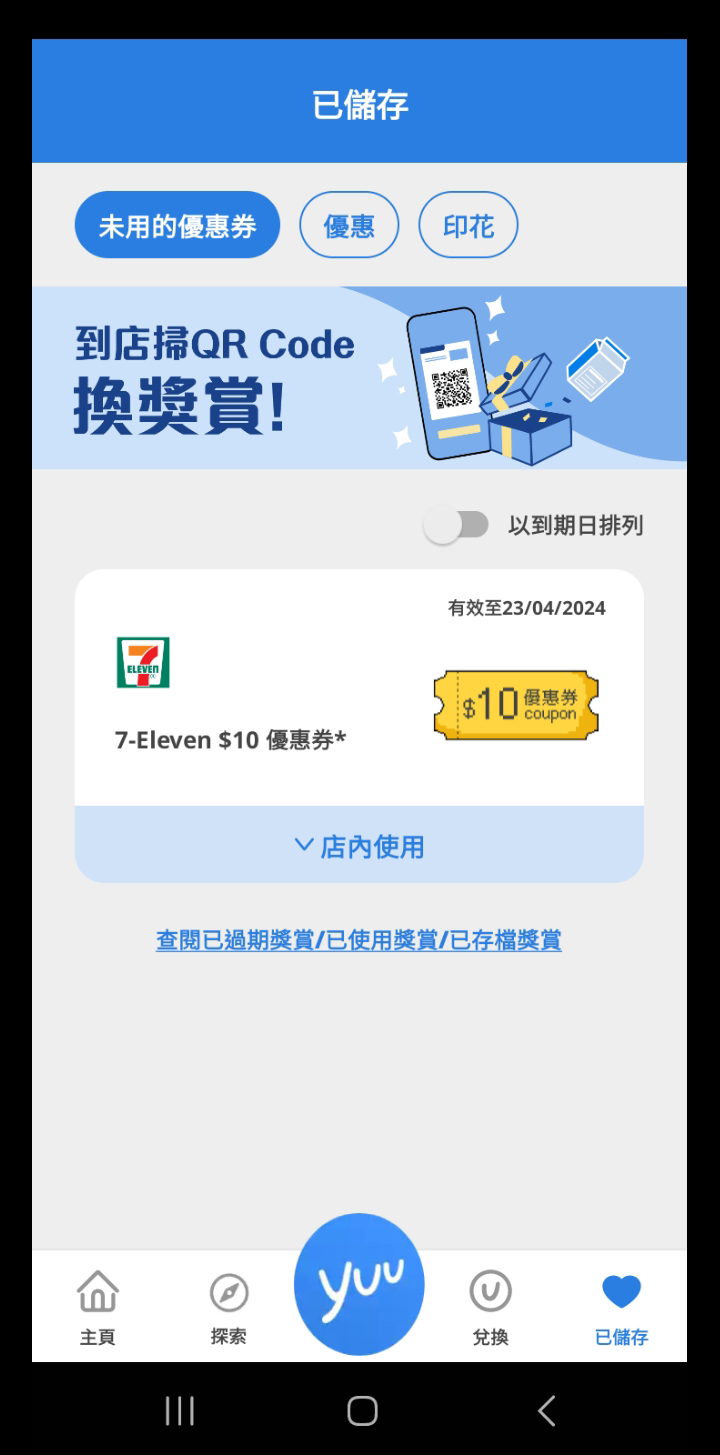This screenshot has width=720, height=1455.
Task: Expand 店內使用 section
Action: tap(359, 846)
